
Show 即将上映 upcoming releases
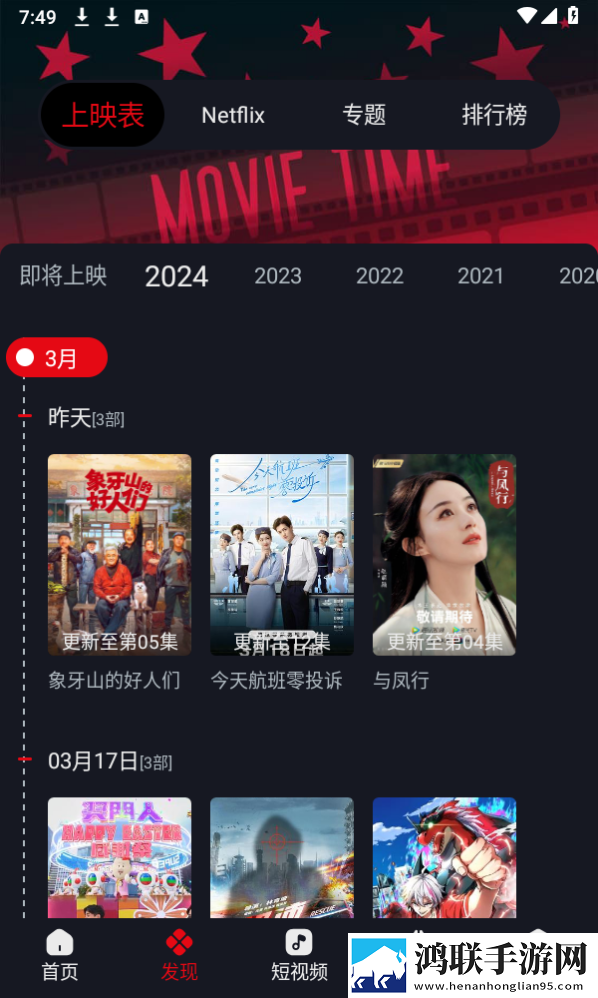point(63,276)
